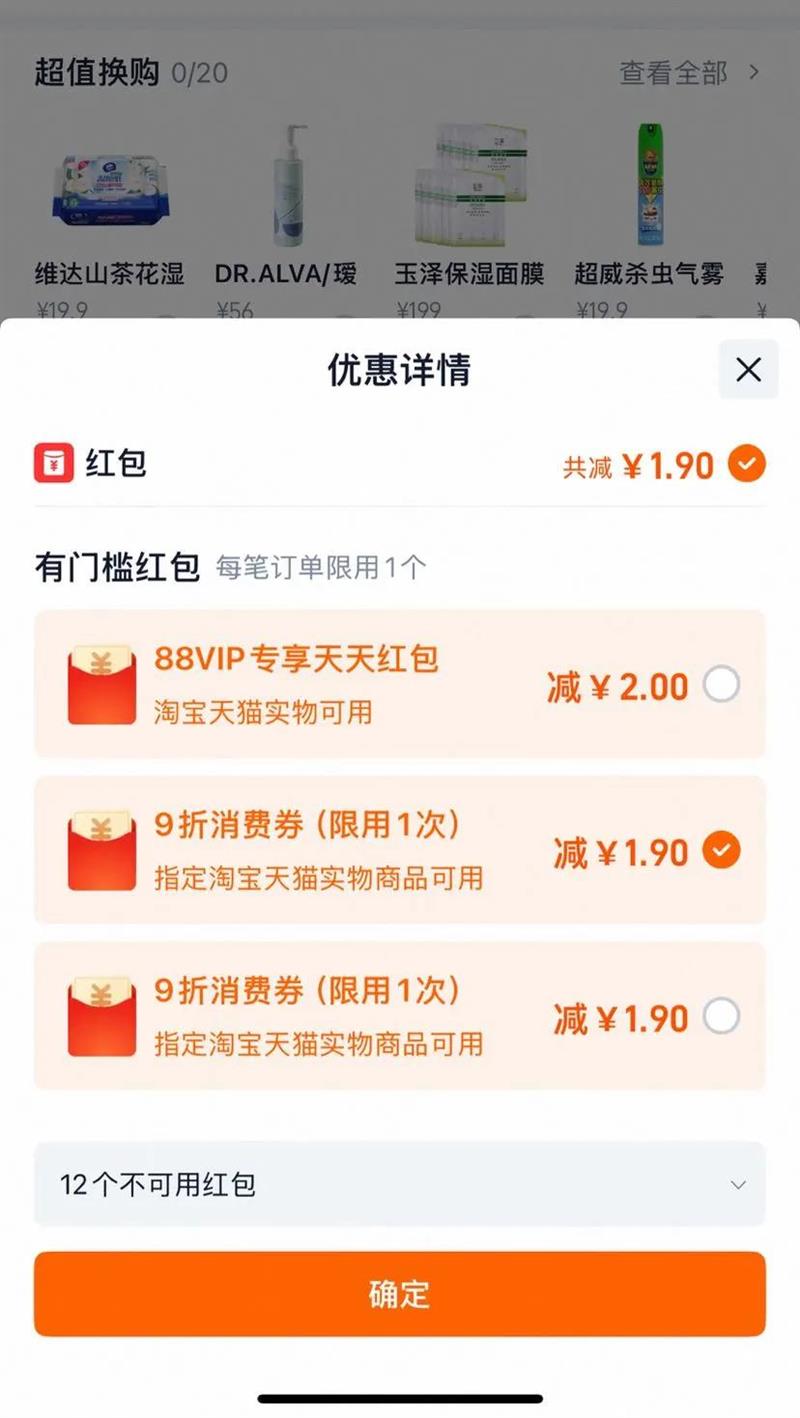The image size is (800, 1418).
Task: Deselect the currently checked 9折消费券
Action: (x=721, y=851)
